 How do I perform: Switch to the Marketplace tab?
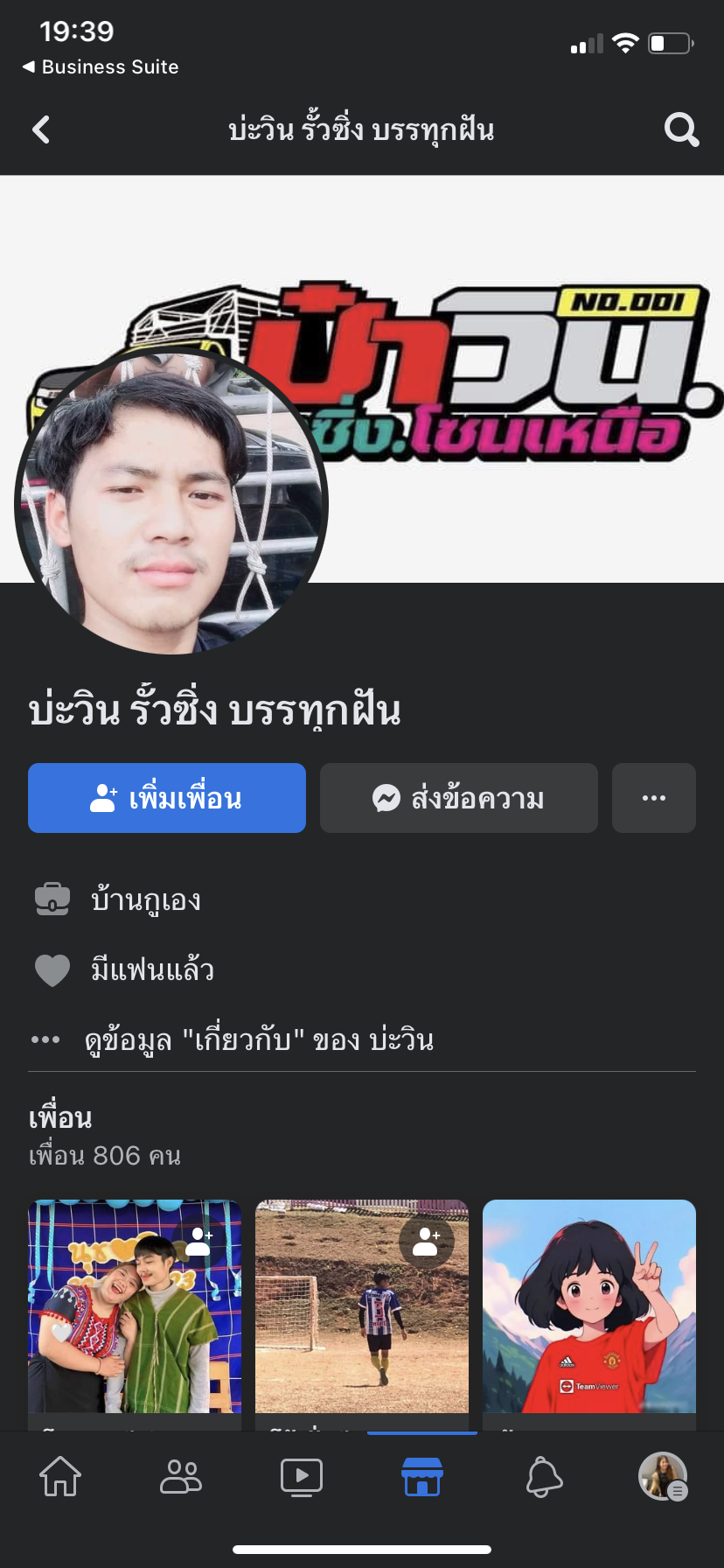[422, 1477]
